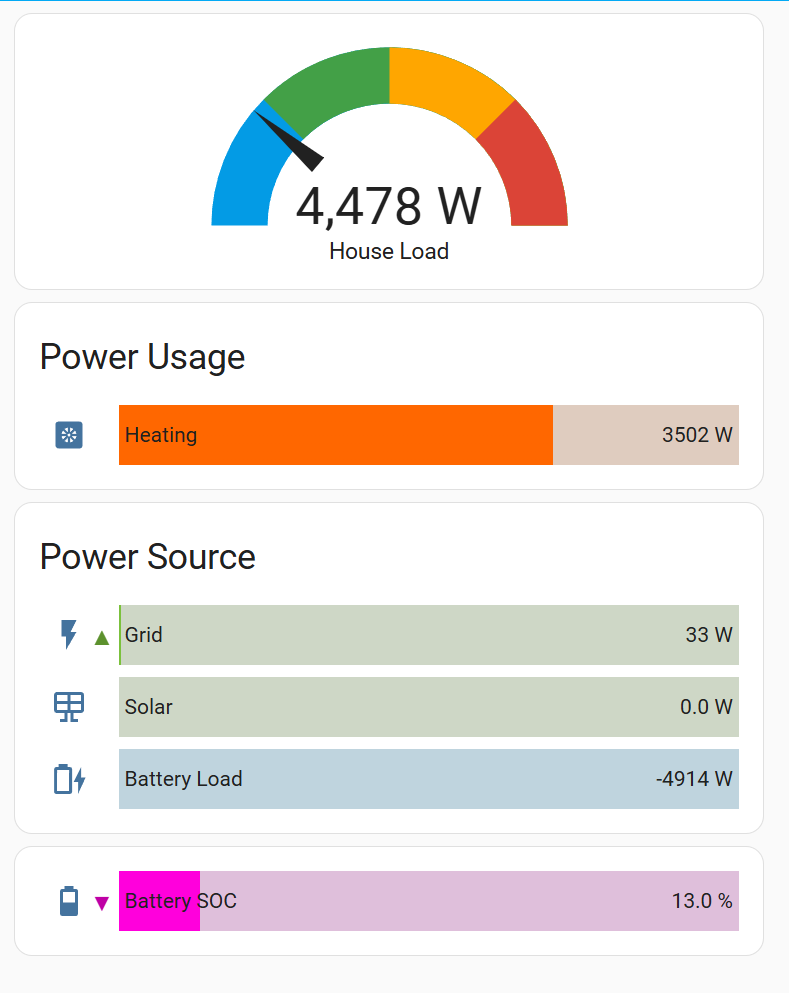Click the Solar panel icon
The width and height of the screenshot is (789, 993).
(68, 706)
